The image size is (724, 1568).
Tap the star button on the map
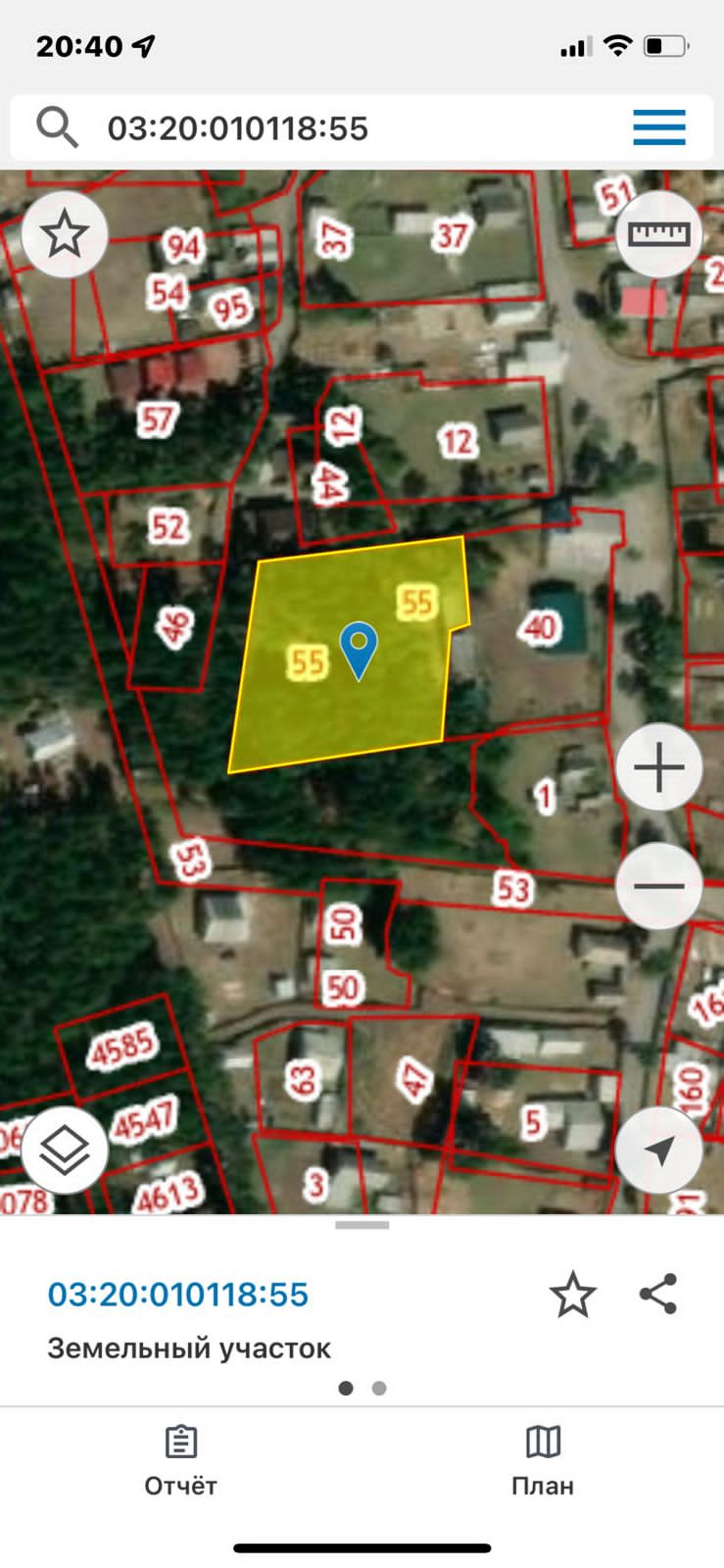(65, 234)
